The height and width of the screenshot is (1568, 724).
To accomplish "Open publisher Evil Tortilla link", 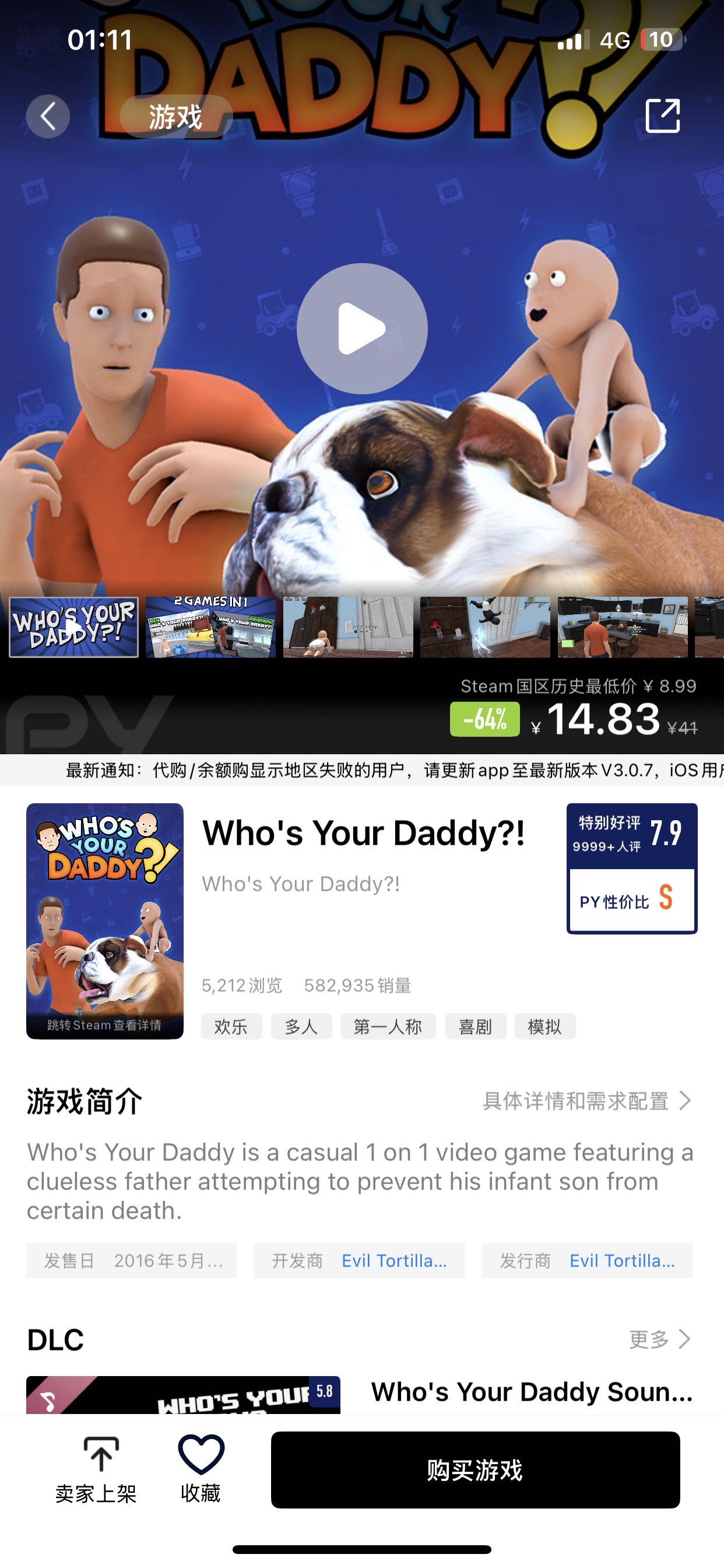I will click(622, 1261).
